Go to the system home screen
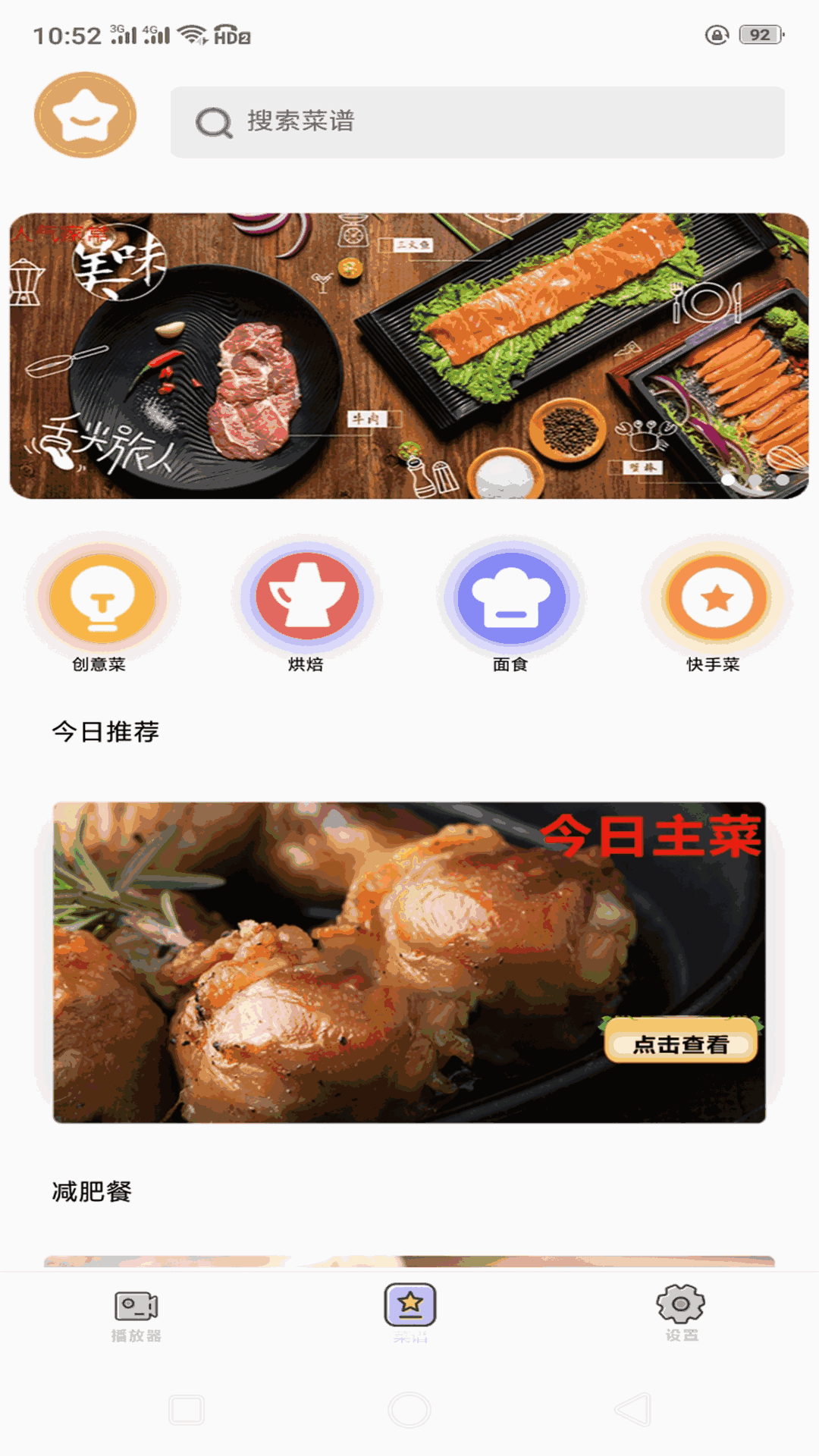This screenshot has width=819, height=1456. coord(409,1410)
